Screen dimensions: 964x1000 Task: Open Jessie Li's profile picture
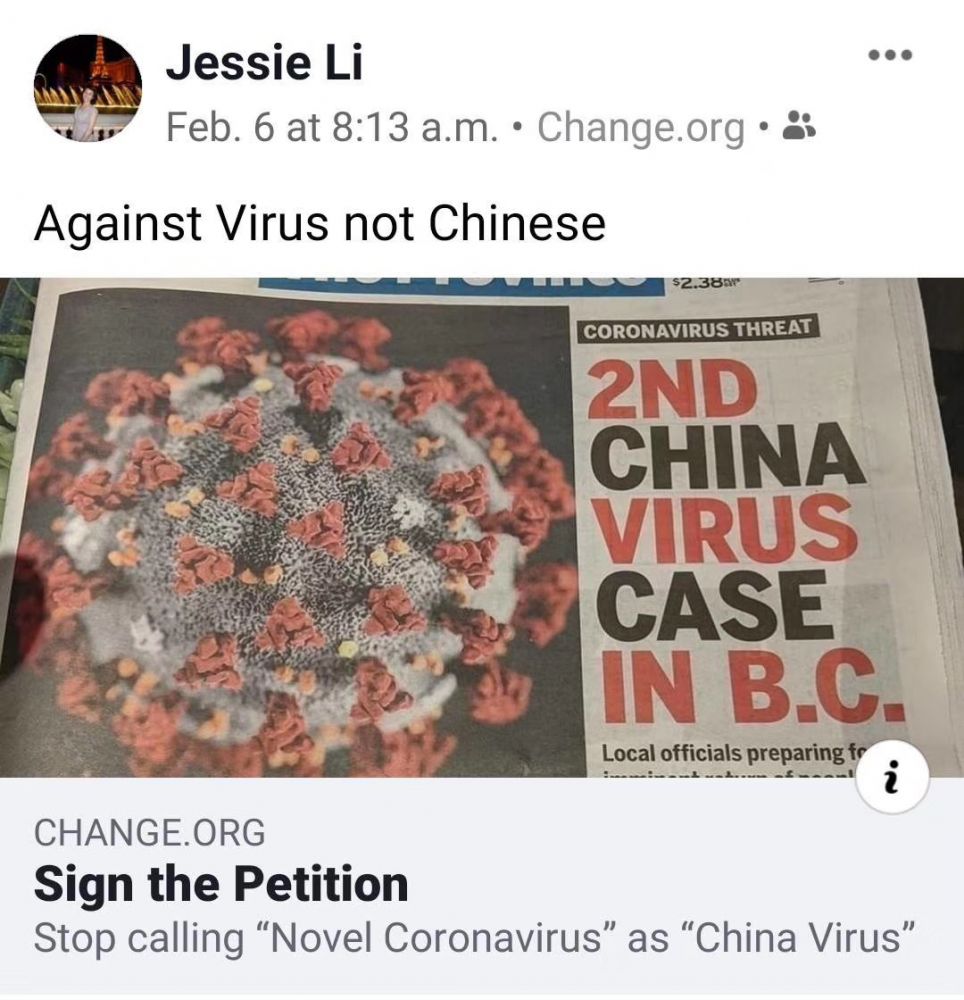tap(88, 88)
